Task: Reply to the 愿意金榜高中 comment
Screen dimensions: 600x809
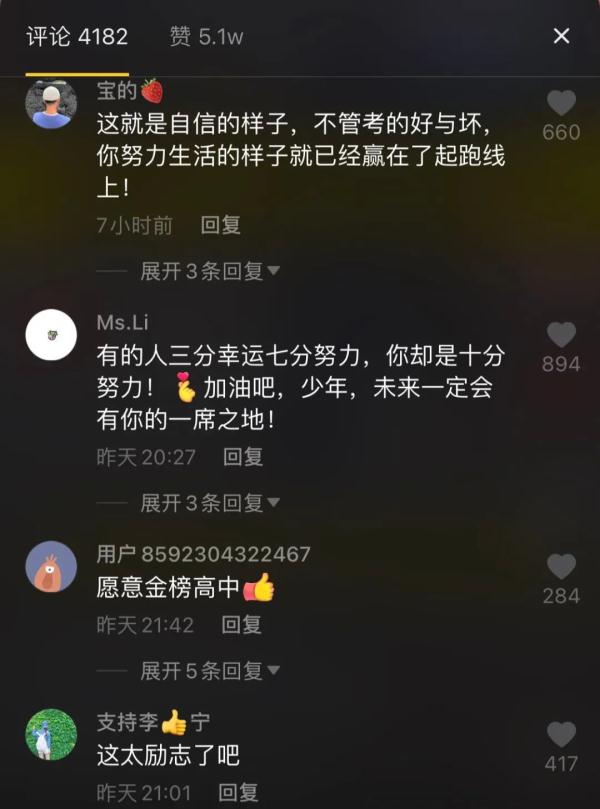Action: [x=241, y=625]
